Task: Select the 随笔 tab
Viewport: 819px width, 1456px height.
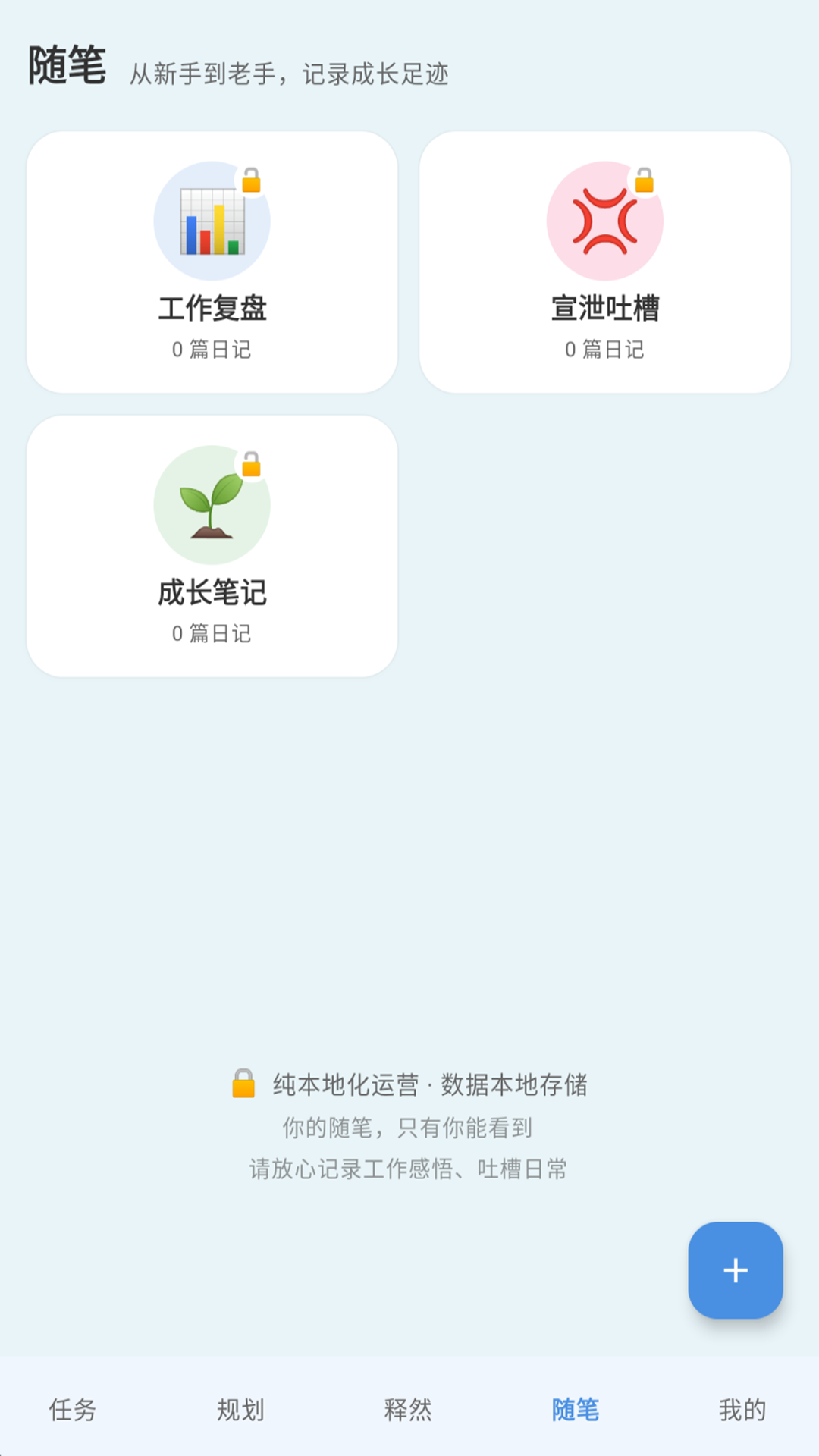Action: pyautogui.click(x=575, y=1409)
